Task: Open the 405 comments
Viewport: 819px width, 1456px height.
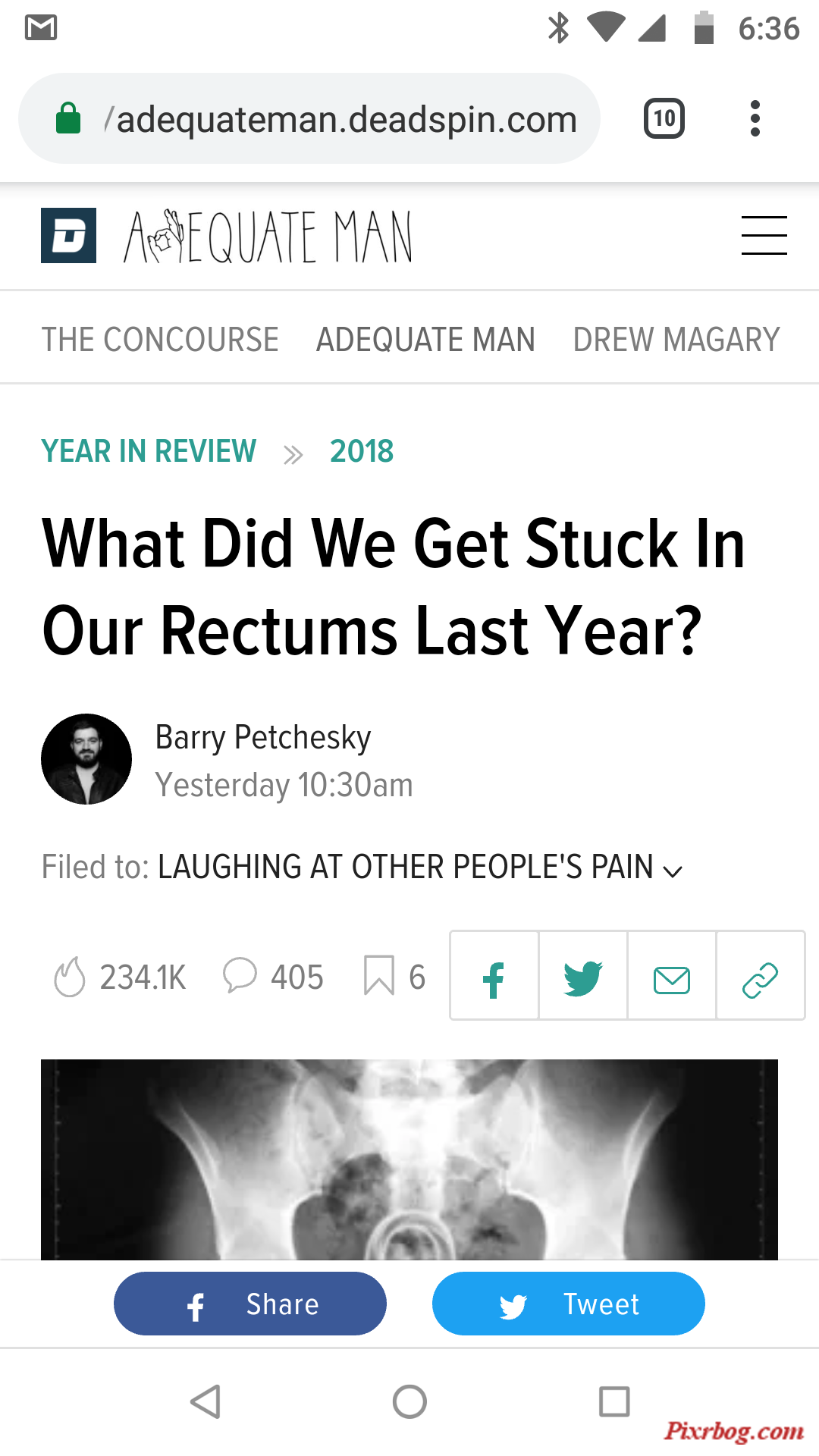Action: coord(274,977)
